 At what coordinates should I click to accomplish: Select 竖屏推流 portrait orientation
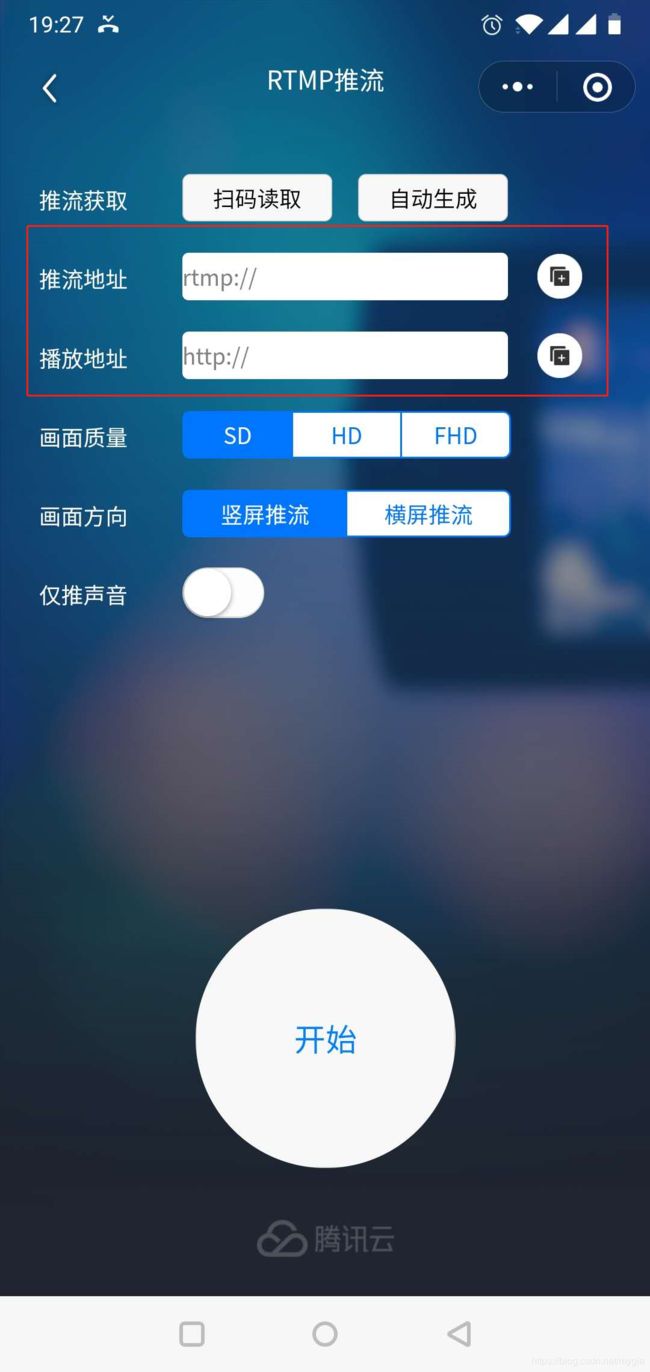click(x=265, y=514)
